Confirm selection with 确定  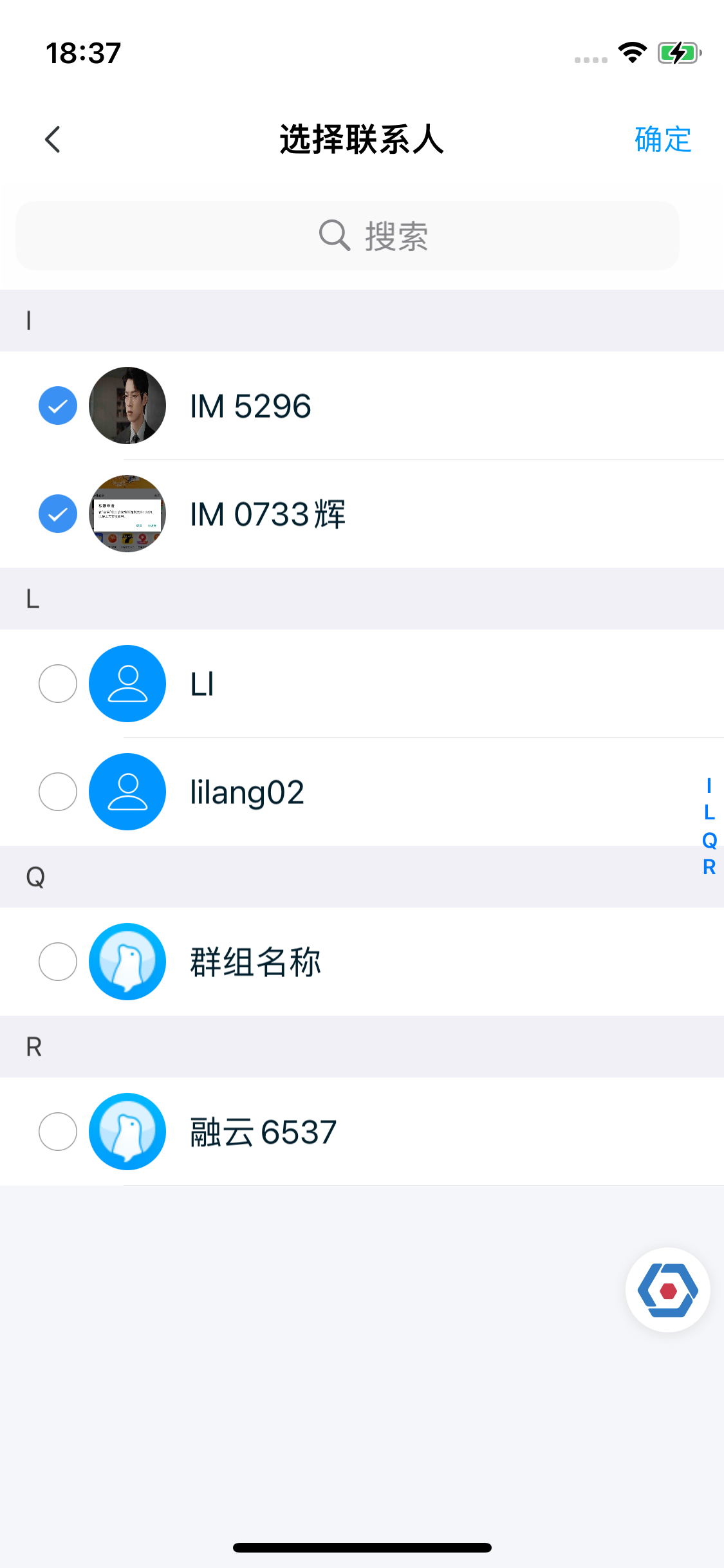pyautogui.click(x=662, y=139)
